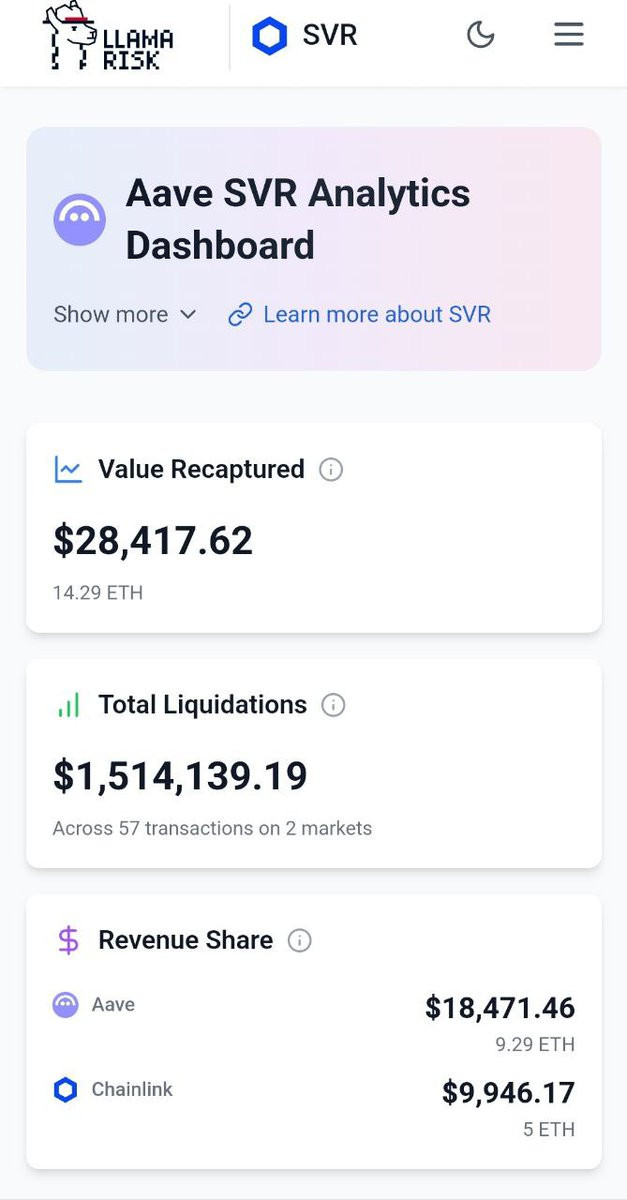Screen dimensions: 627x1200
Task: Tap the info icon beside Total Liquidations
Action: 333,705
